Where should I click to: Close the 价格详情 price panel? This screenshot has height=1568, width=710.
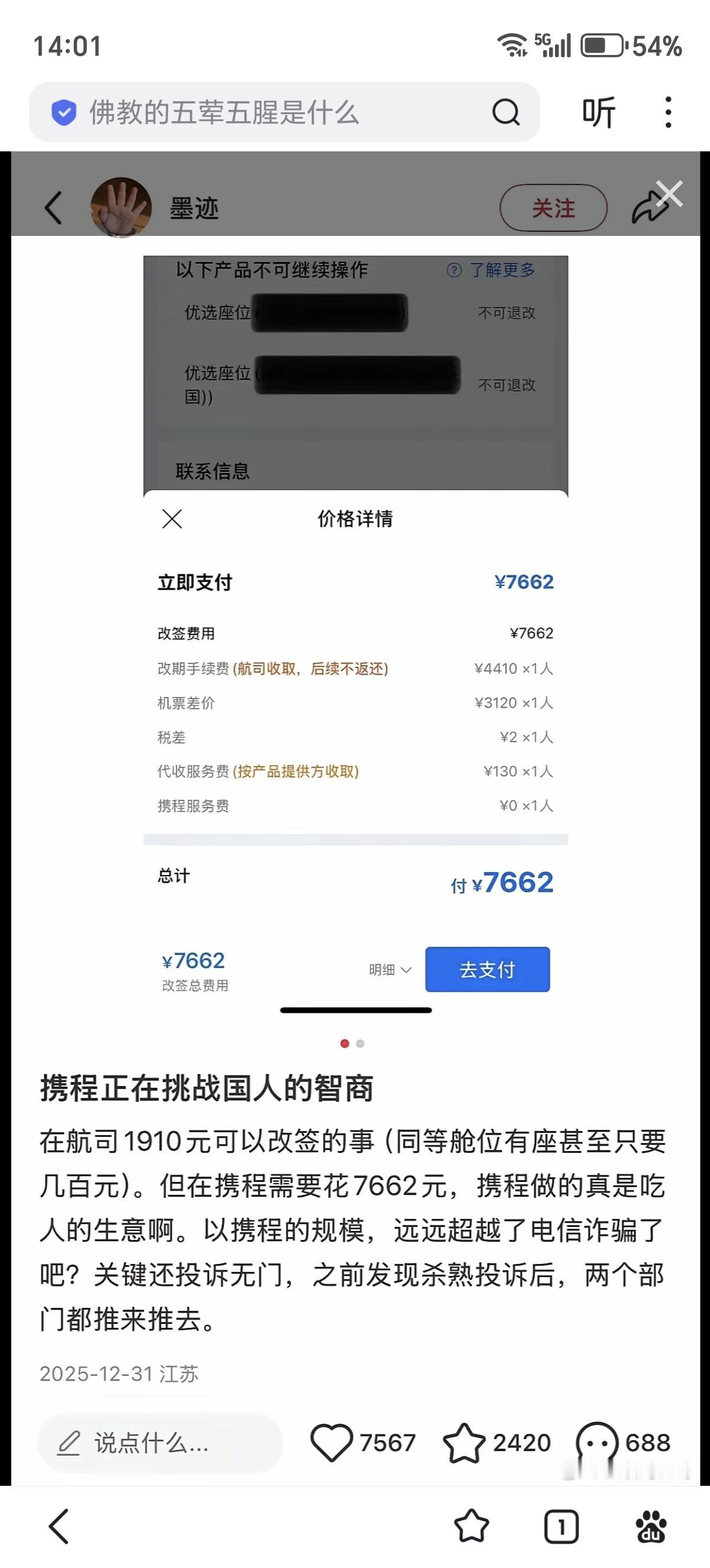172,519
